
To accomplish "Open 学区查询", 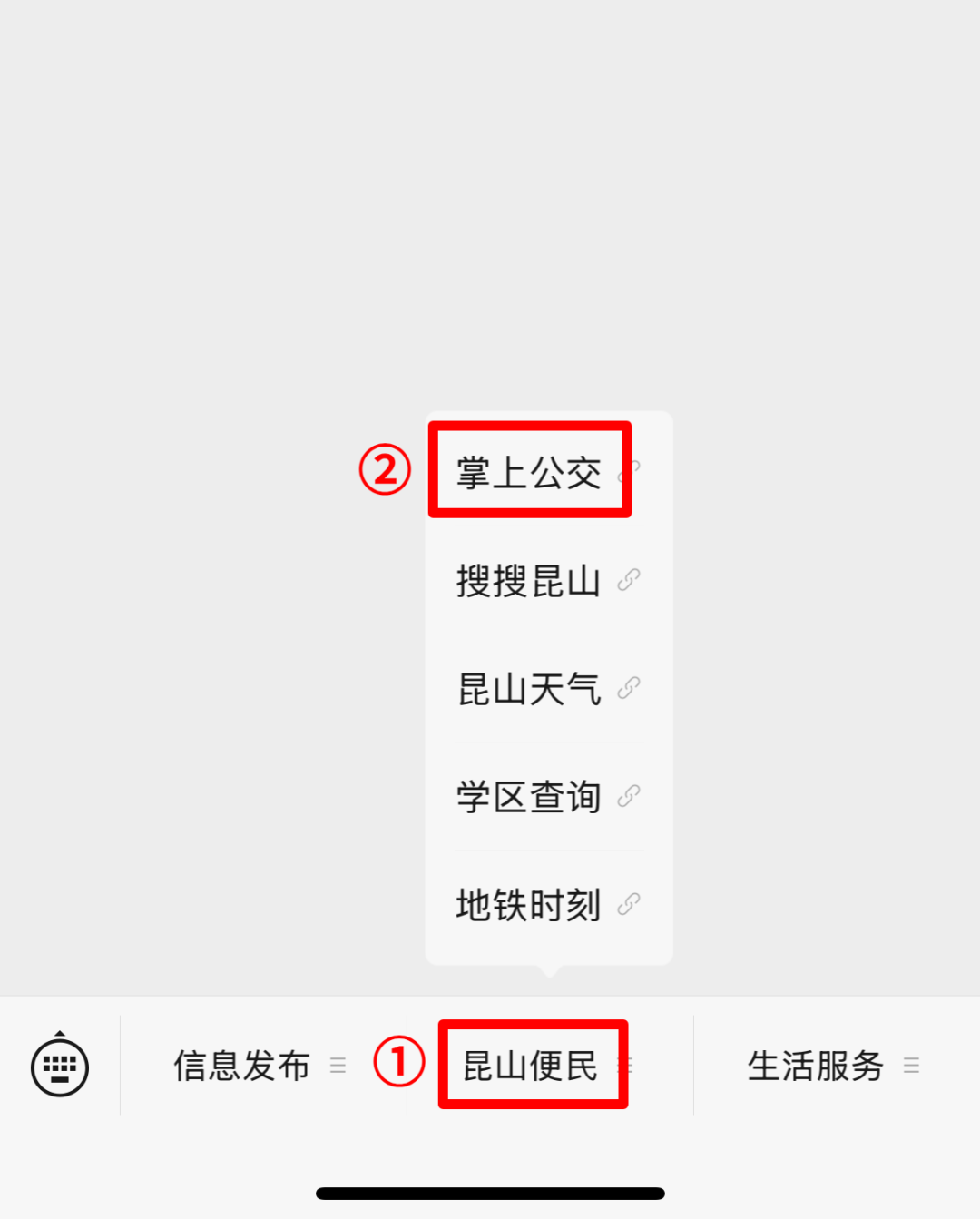I will tap(530, 797).
